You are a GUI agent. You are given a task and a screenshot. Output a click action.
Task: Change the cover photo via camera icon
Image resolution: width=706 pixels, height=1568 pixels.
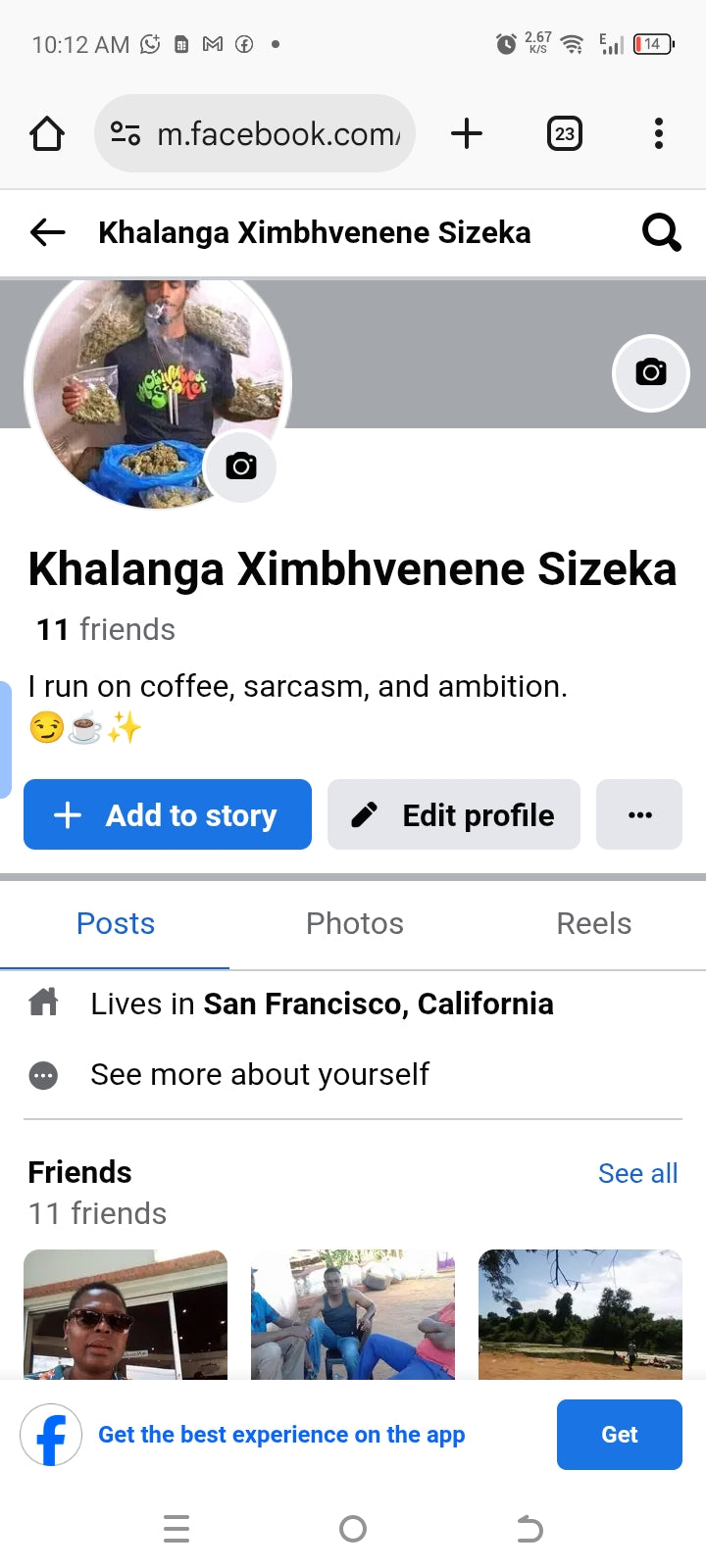tap(650, 372)
